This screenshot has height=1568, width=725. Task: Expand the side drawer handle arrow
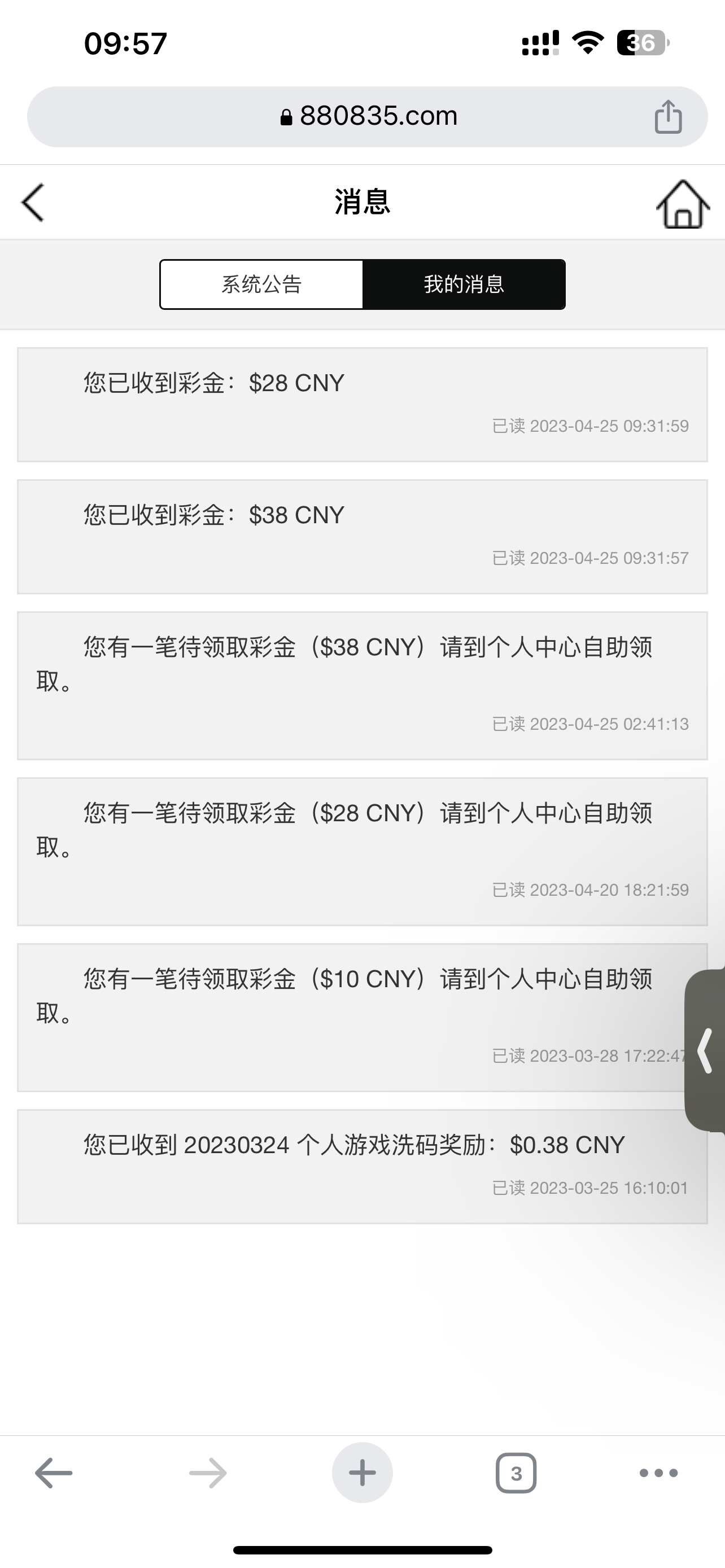(x=705, y=1050)
